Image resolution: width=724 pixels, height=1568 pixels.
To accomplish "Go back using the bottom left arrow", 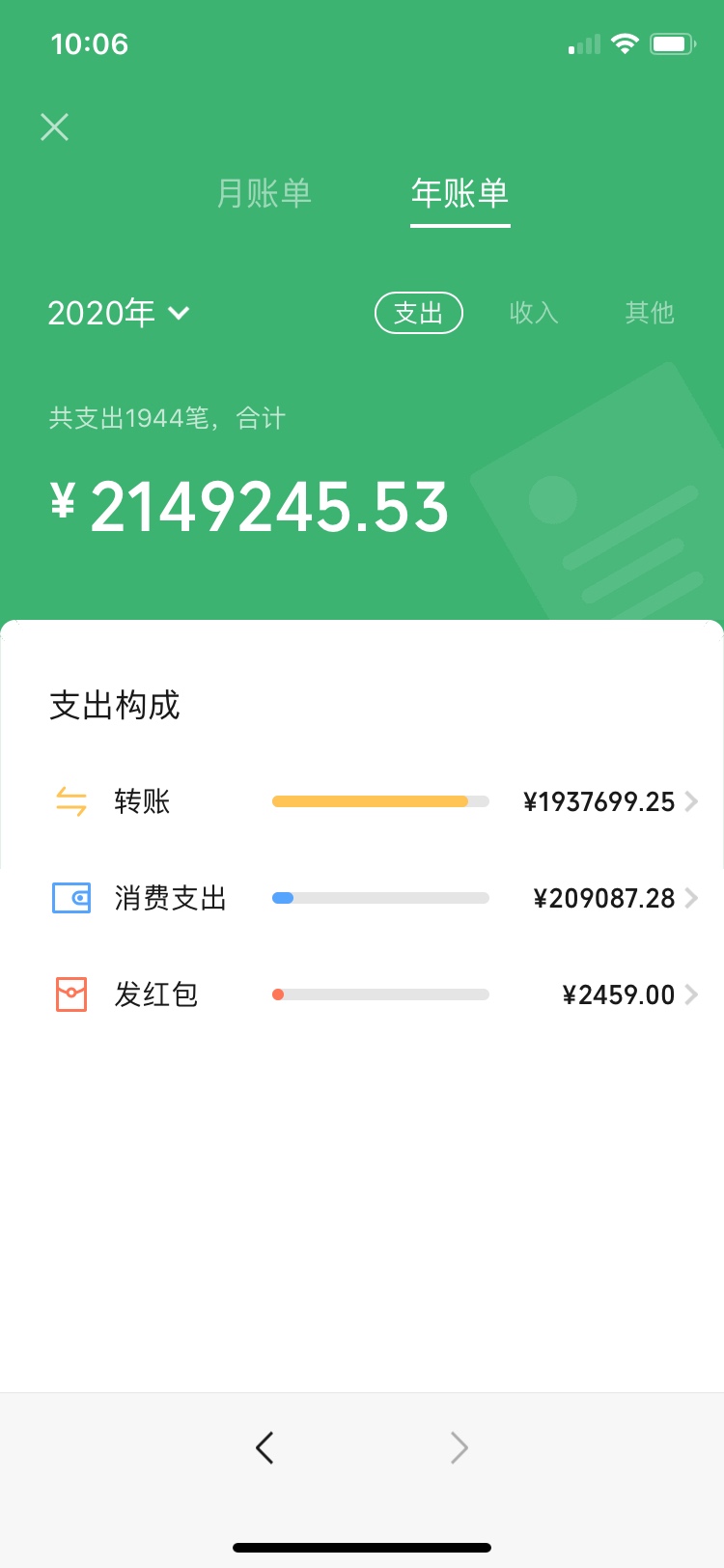I will coord(265,1447).
